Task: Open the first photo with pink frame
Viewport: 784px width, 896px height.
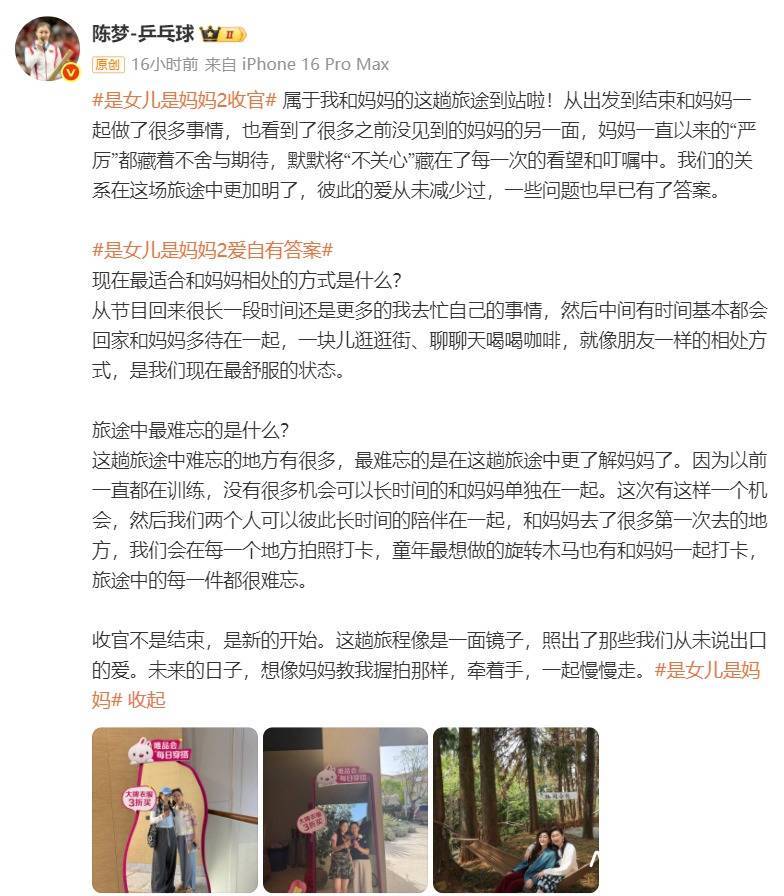Action: point(175,809)
